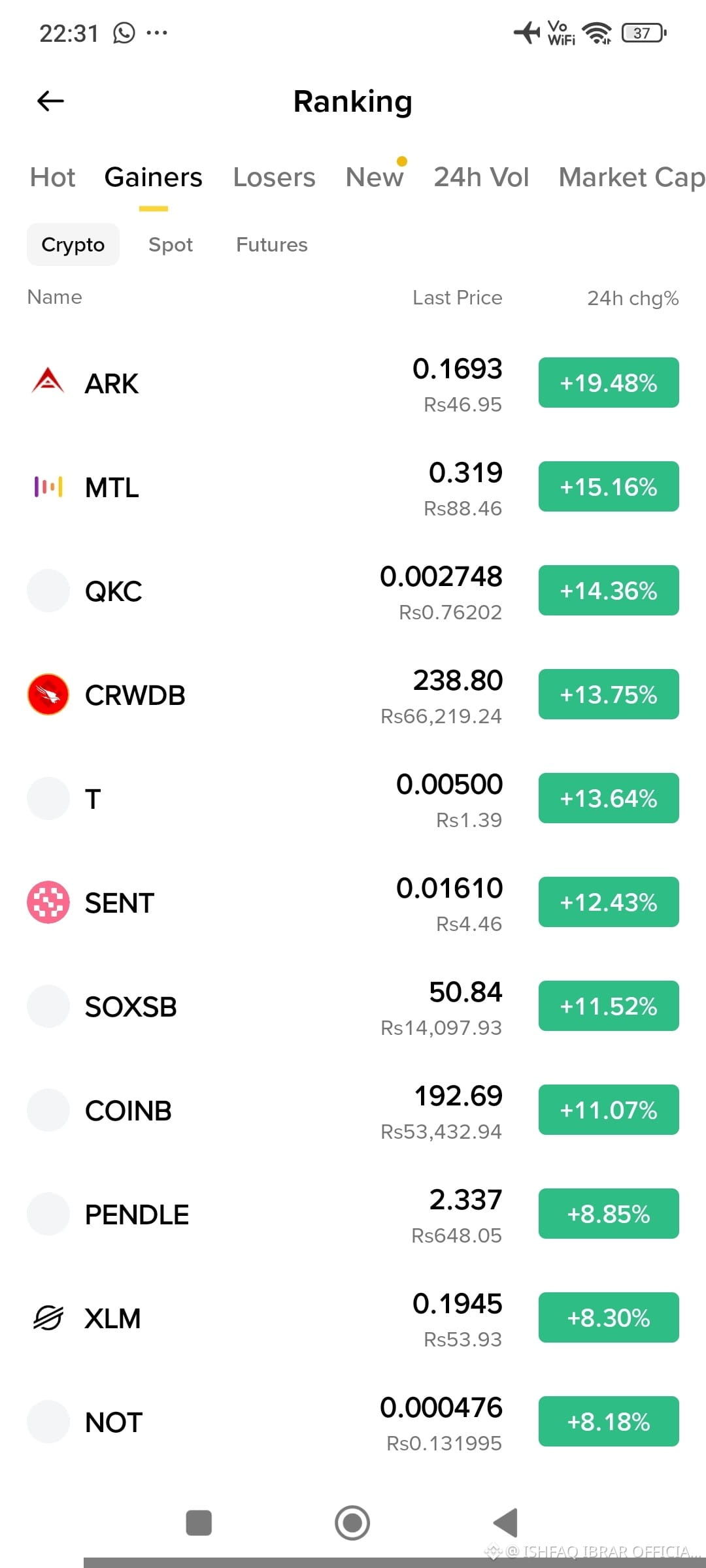Screen dimensions: 706x1568
Task: Select the Market Cap tab
Action: point(631,177)
